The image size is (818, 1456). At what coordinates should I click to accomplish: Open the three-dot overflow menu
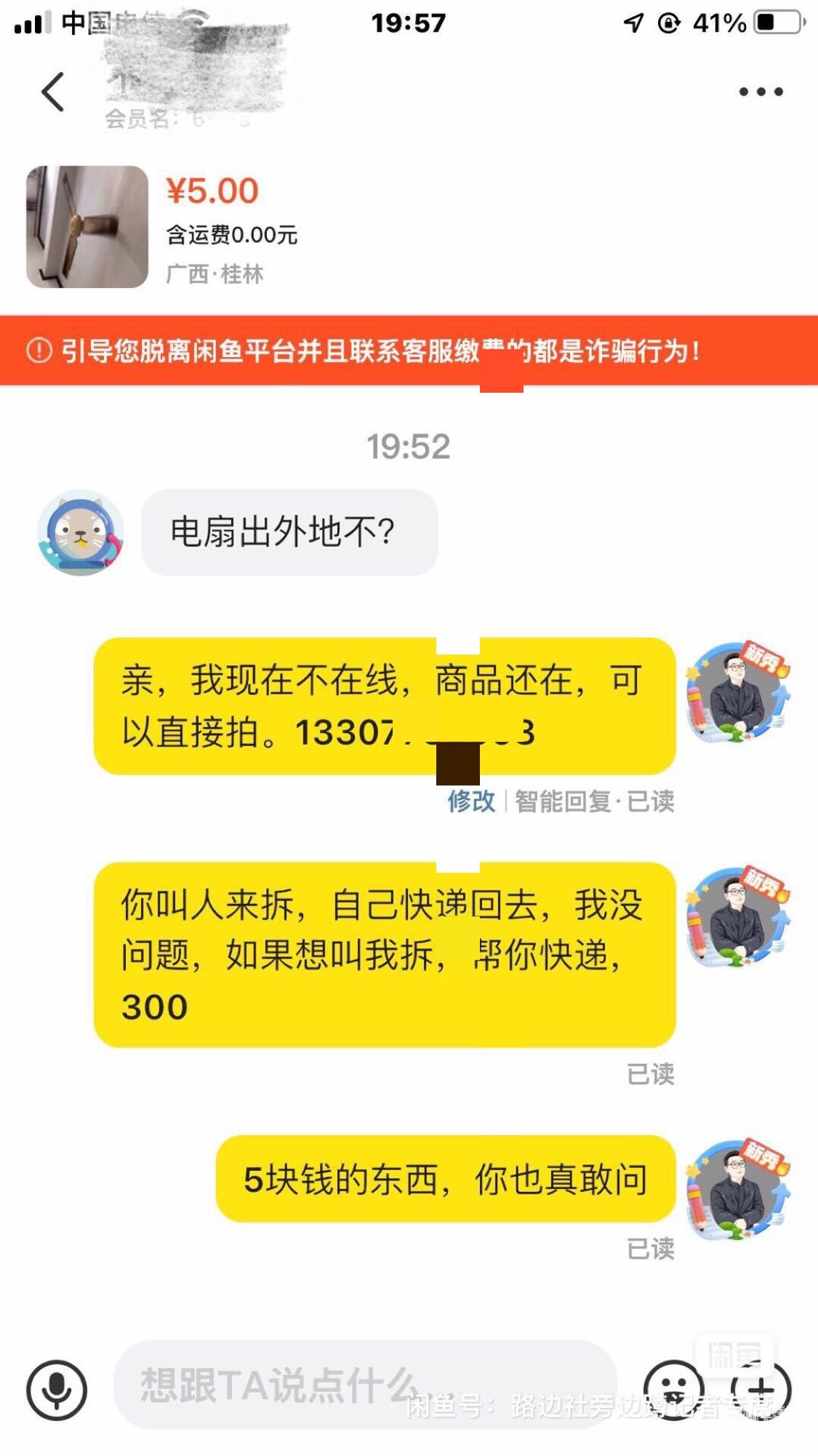pyautogui.click(x=761, y=92)
